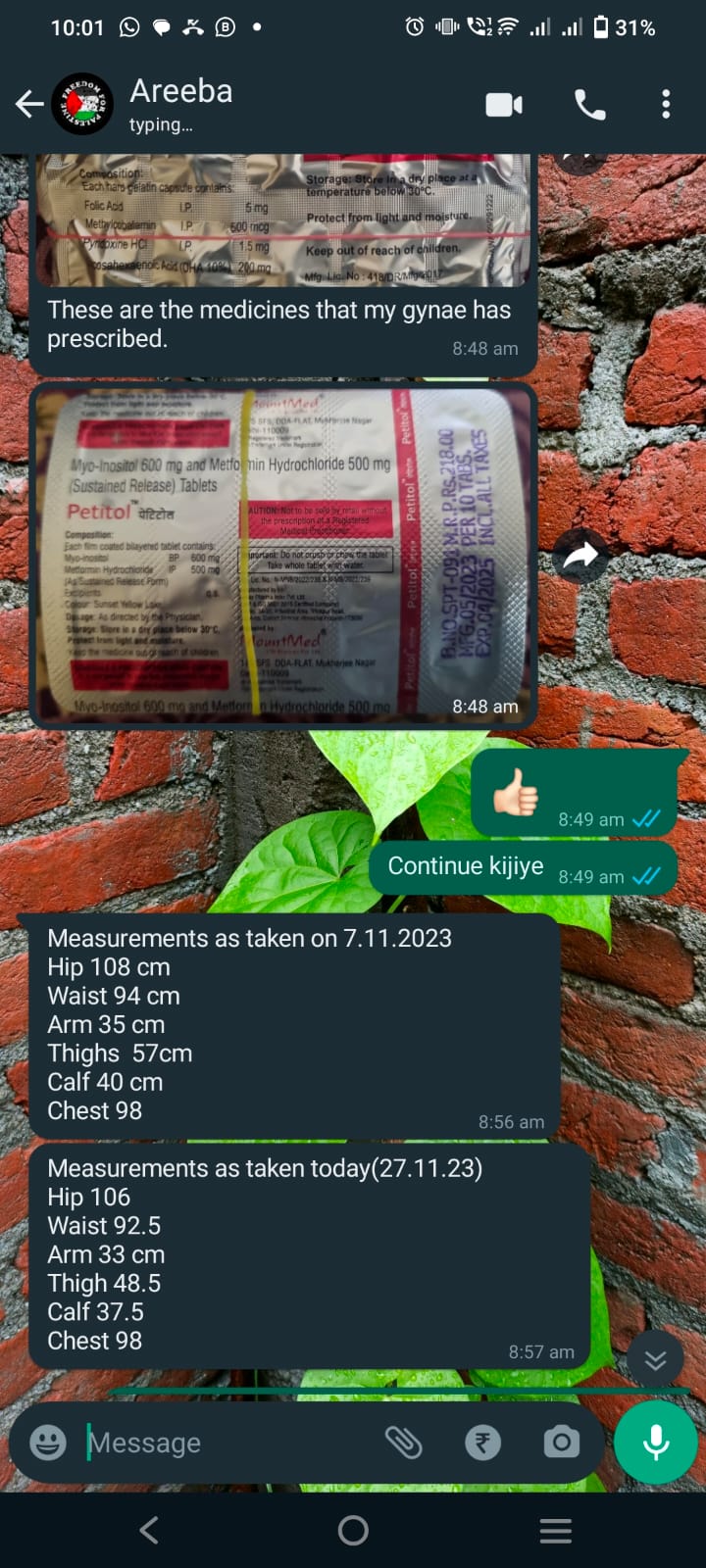
Task: Jump to the latest messages
Action: (x=655, y=1359)
